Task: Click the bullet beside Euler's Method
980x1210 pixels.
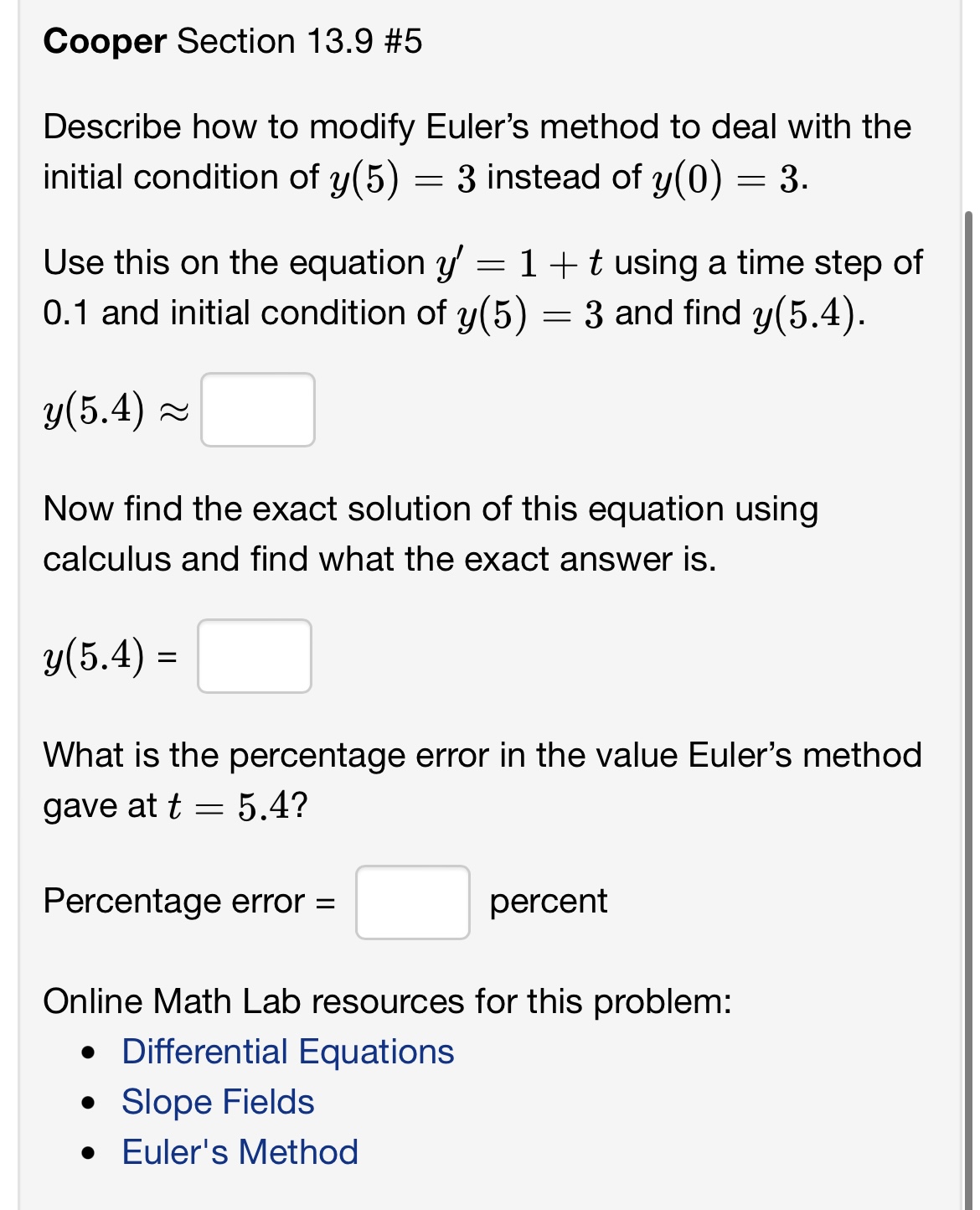Action: pos(92,1154)
